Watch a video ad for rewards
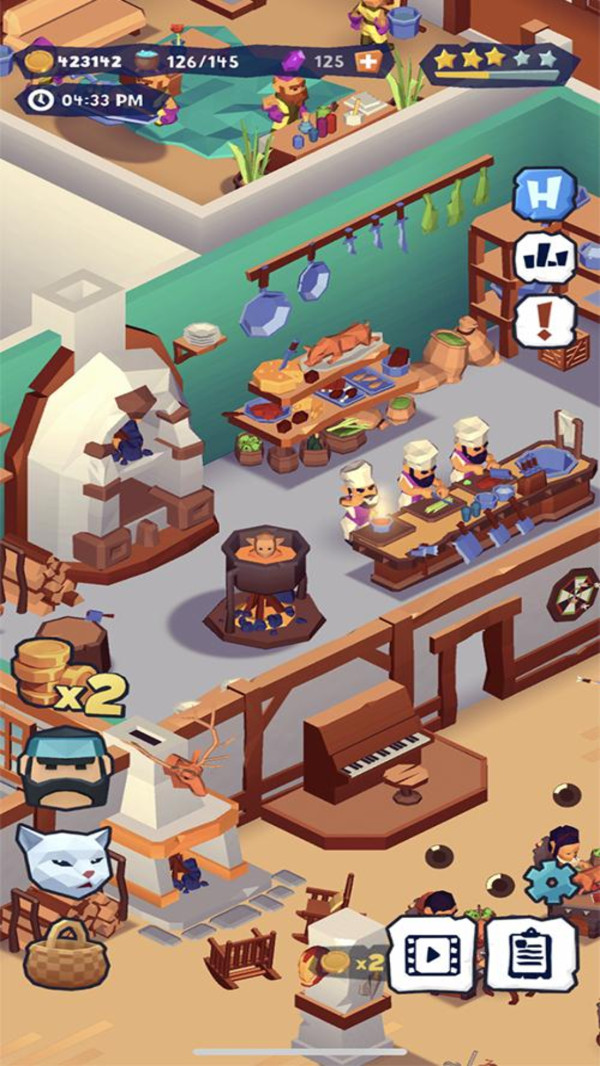This screenshot has width=600, height=1066. [431, 955]
